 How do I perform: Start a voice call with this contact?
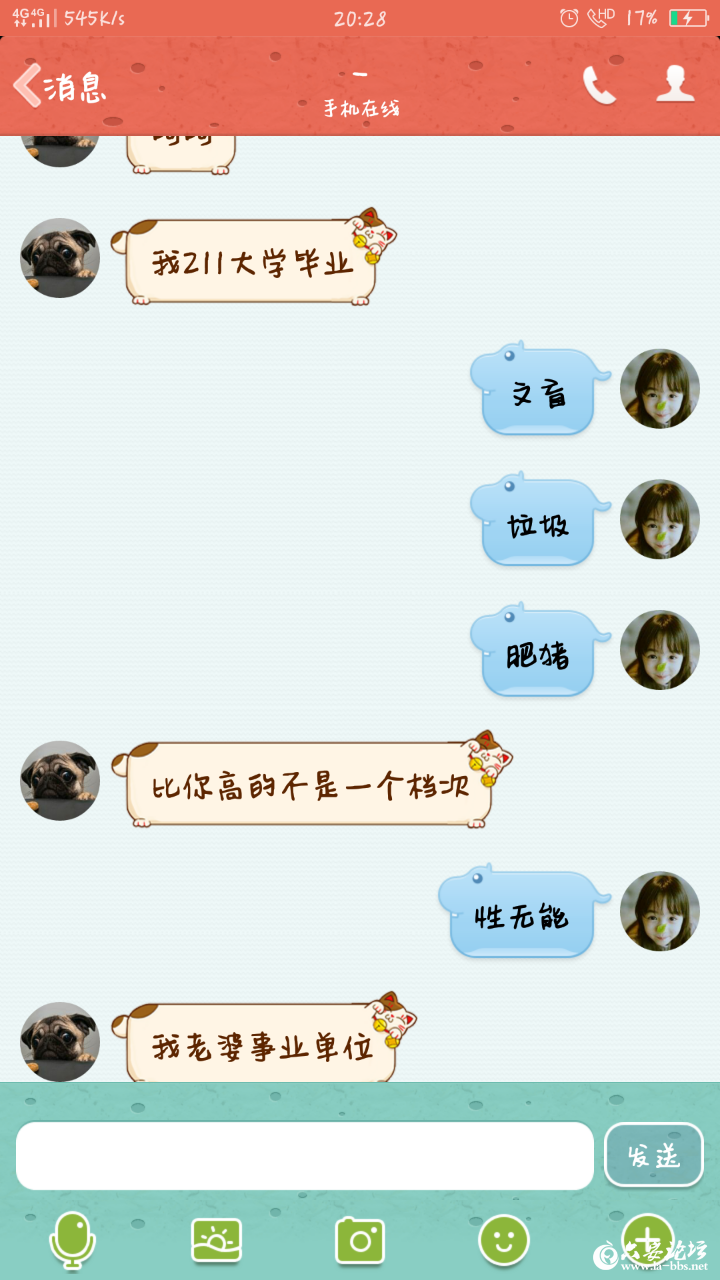[599, 86]
